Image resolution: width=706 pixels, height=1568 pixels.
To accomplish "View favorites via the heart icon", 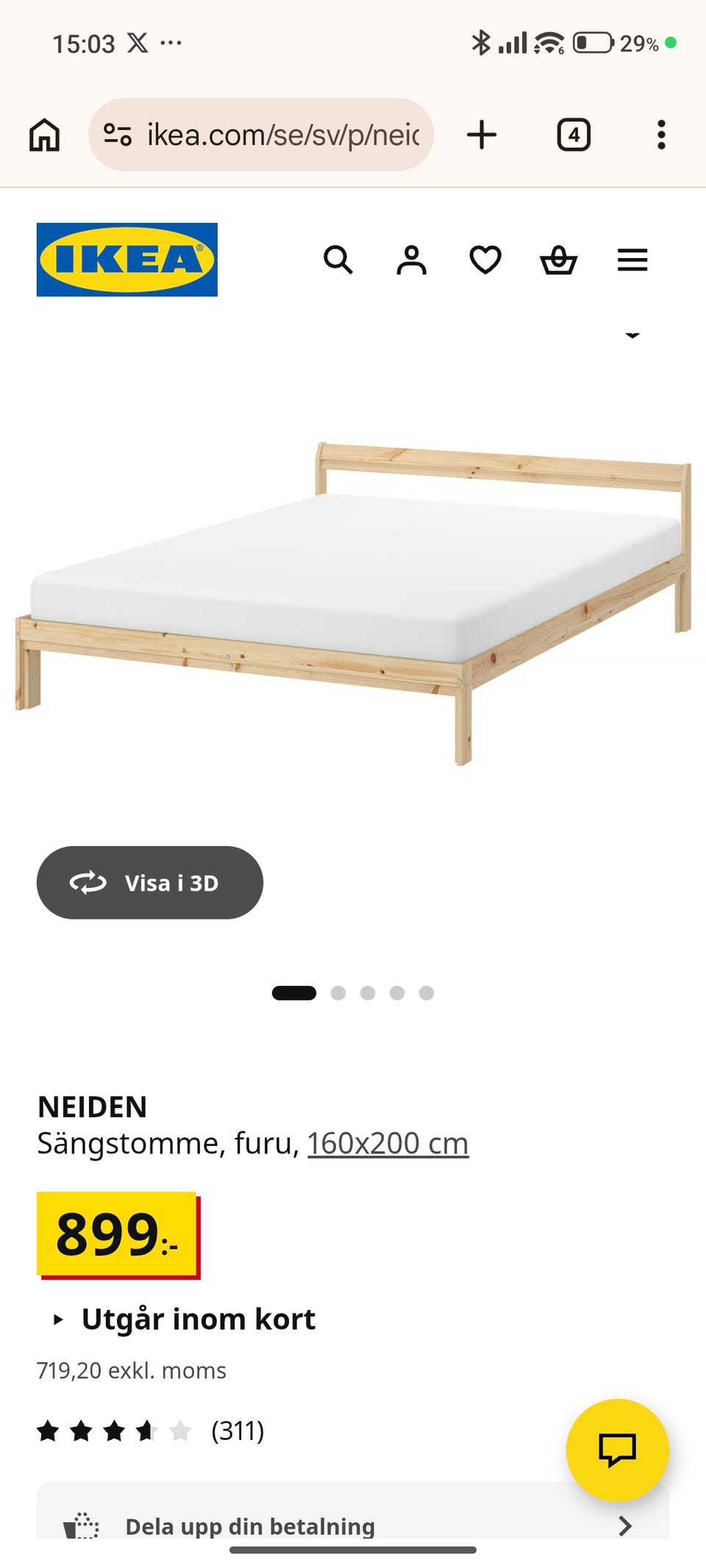I will click(485, 259).
